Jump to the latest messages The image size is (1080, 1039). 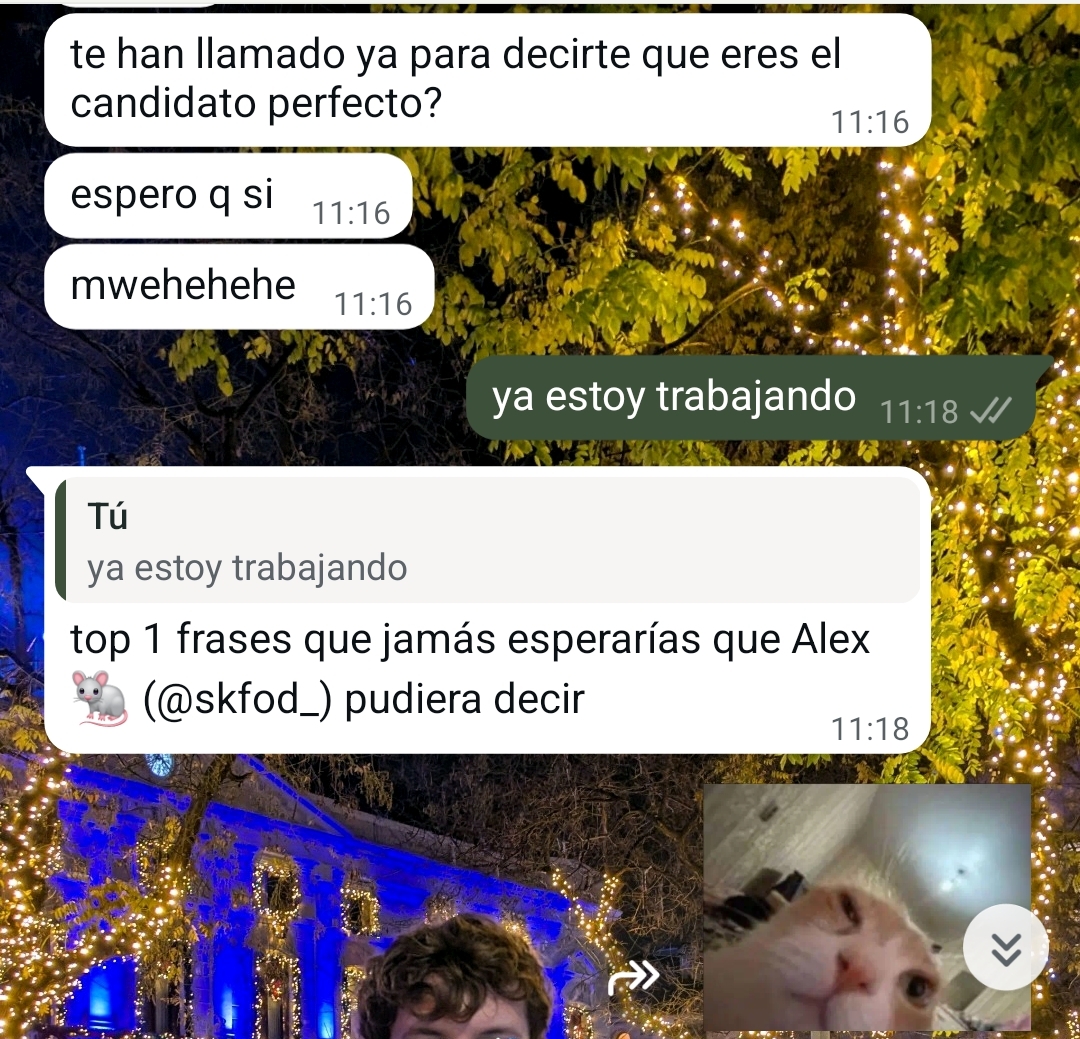(1005, 947)
